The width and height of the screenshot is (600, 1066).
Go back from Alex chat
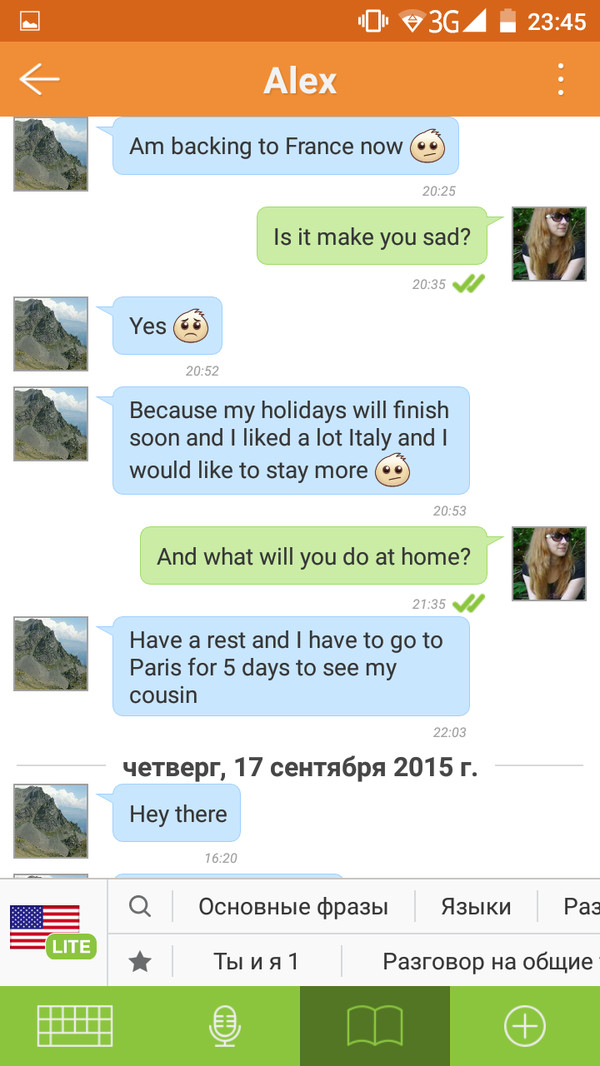40,80
